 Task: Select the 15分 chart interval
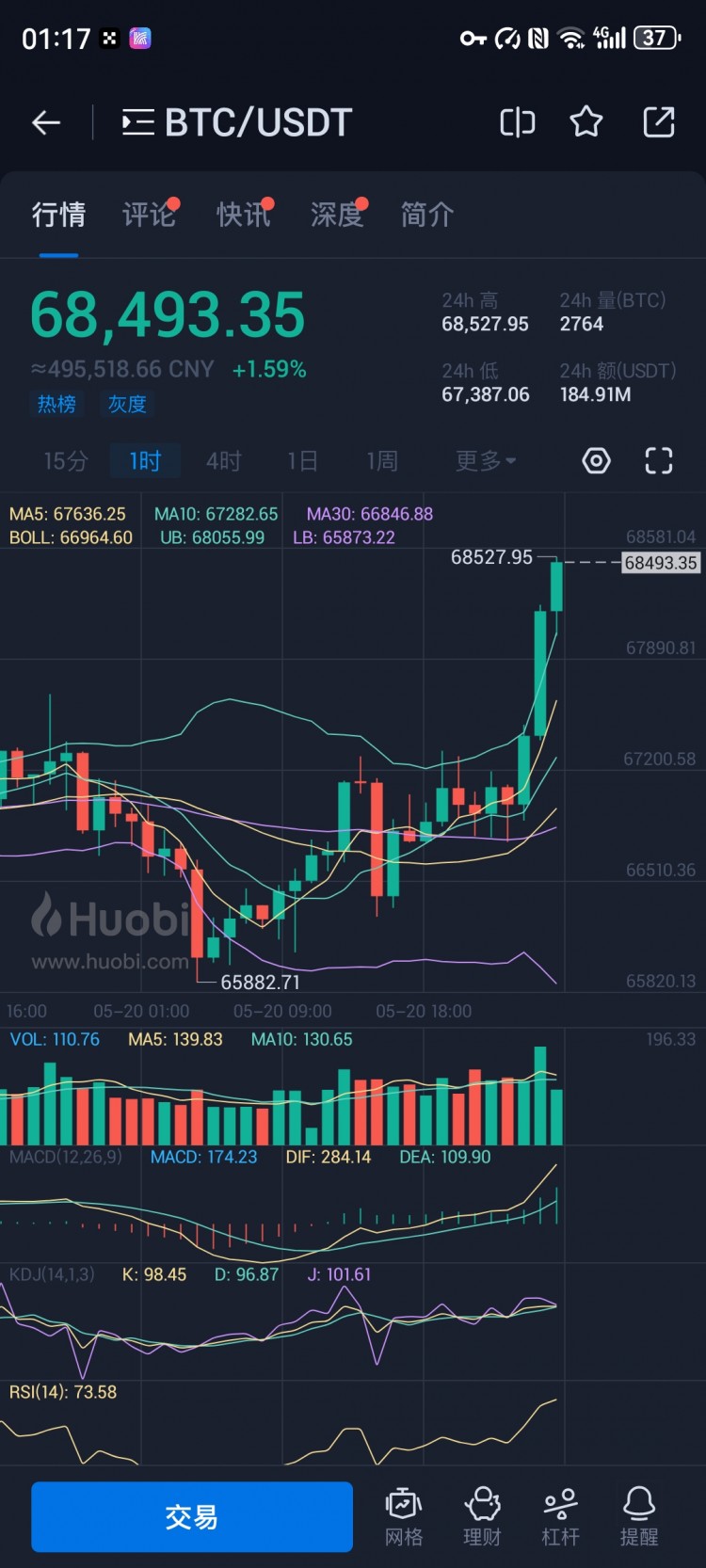pyautogui.click(x=66, y=461)
